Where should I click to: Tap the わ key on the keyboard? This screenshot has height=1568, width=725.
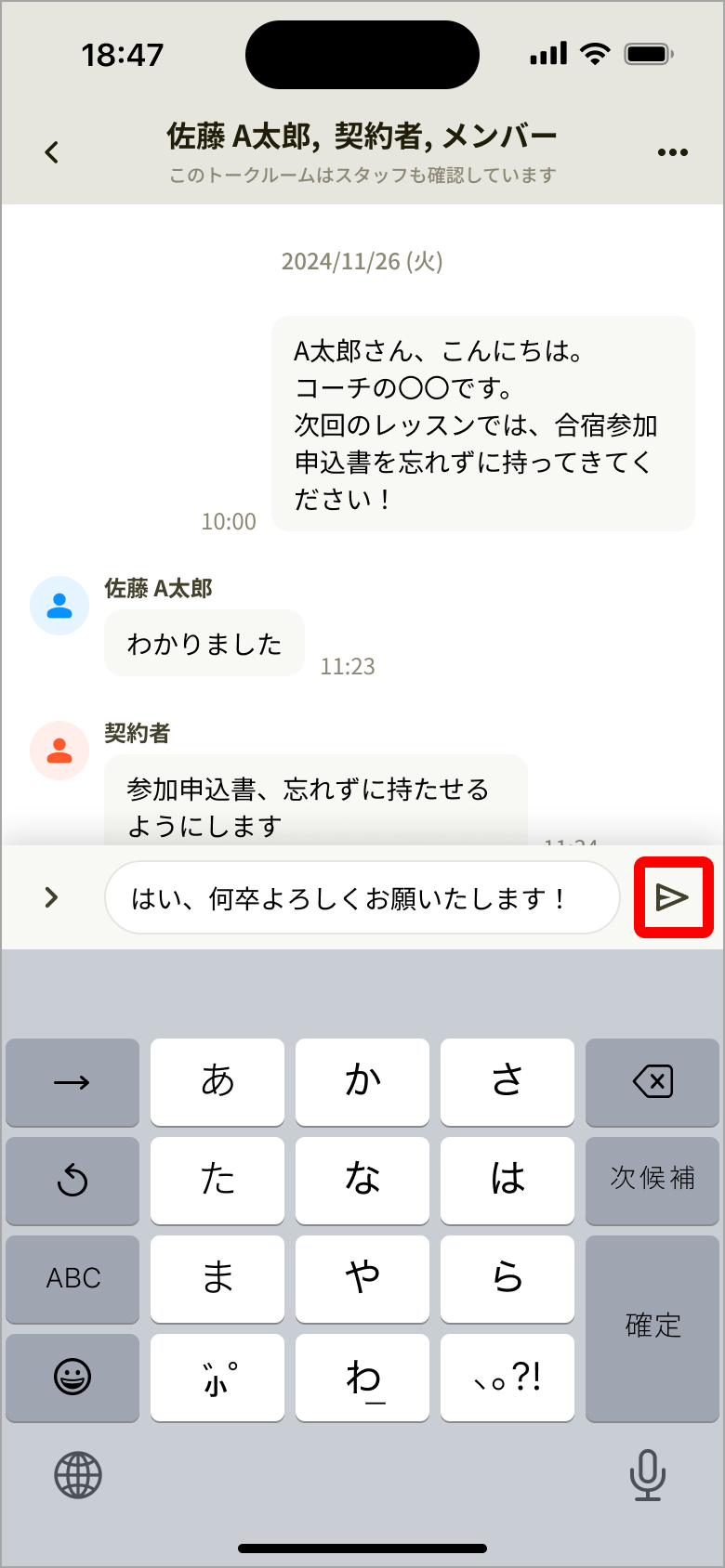(362, 1378)
